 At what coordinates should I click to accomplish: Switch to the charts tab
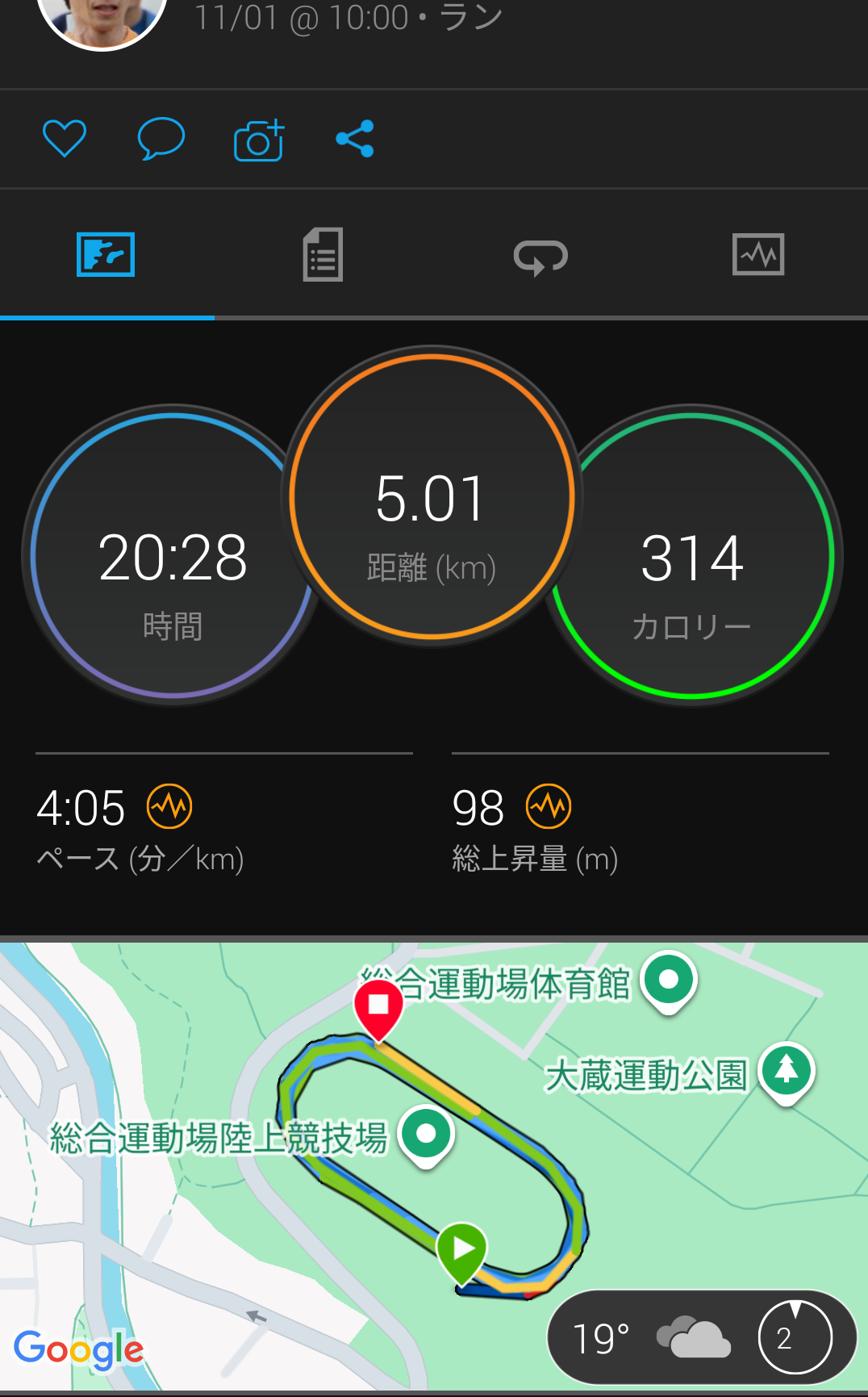click(x=757, y=255)
